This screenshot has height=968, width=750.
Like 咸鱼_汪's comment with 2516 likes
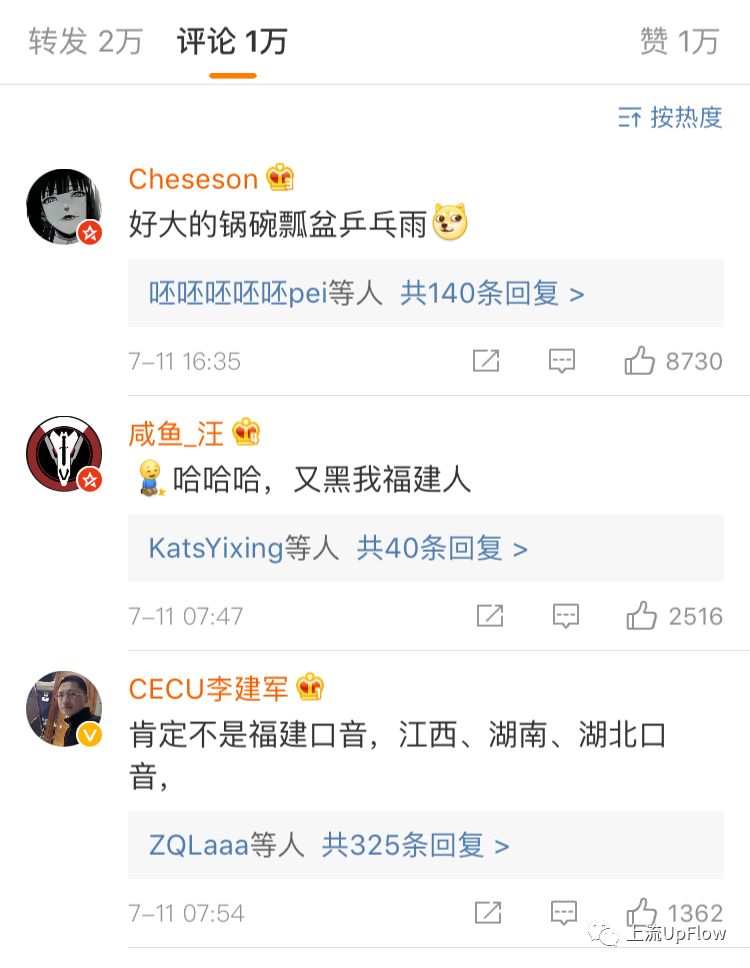(675, 615)
